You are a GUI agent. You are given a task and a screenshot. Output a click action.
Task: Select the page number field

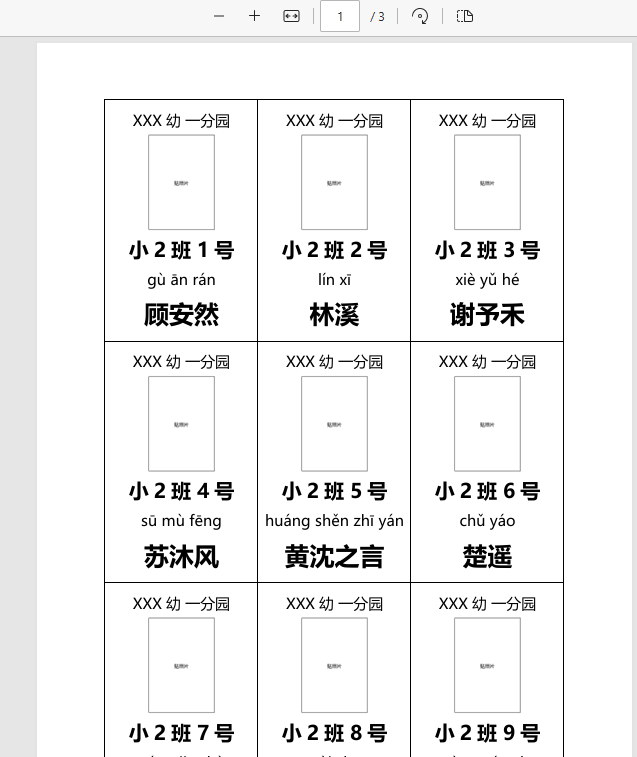[340, 16]
